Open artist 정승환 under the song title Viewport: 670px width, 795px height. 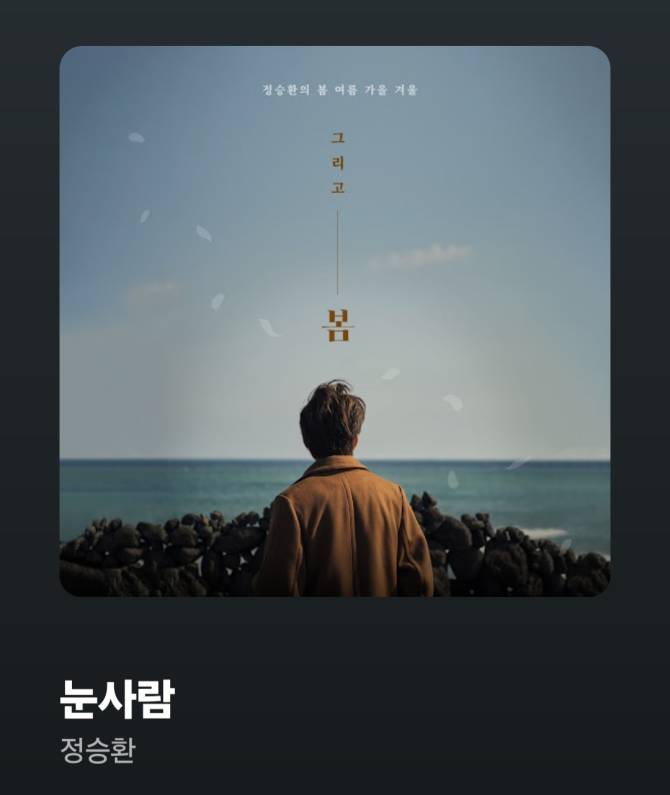[x=97, y=750]
